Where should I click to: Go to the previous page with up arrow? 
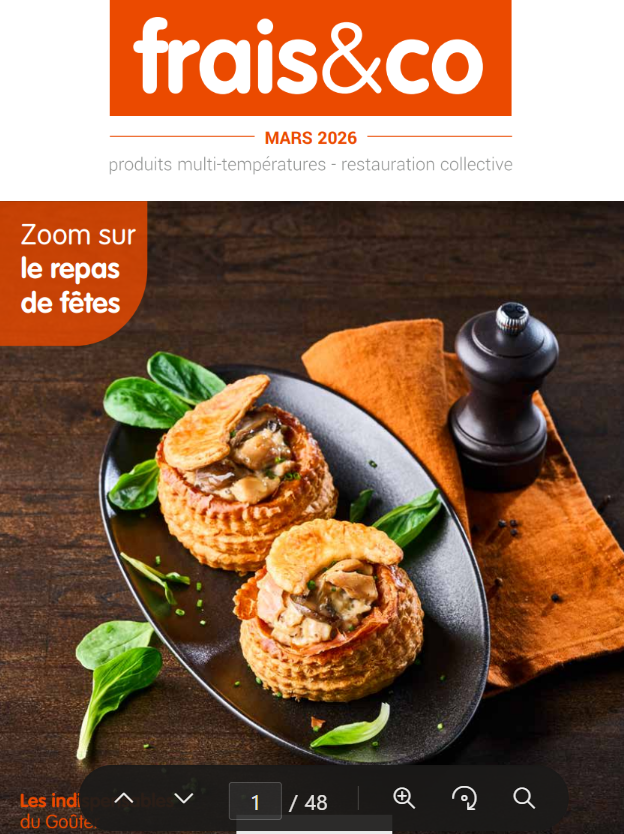[x=124, y=798]
